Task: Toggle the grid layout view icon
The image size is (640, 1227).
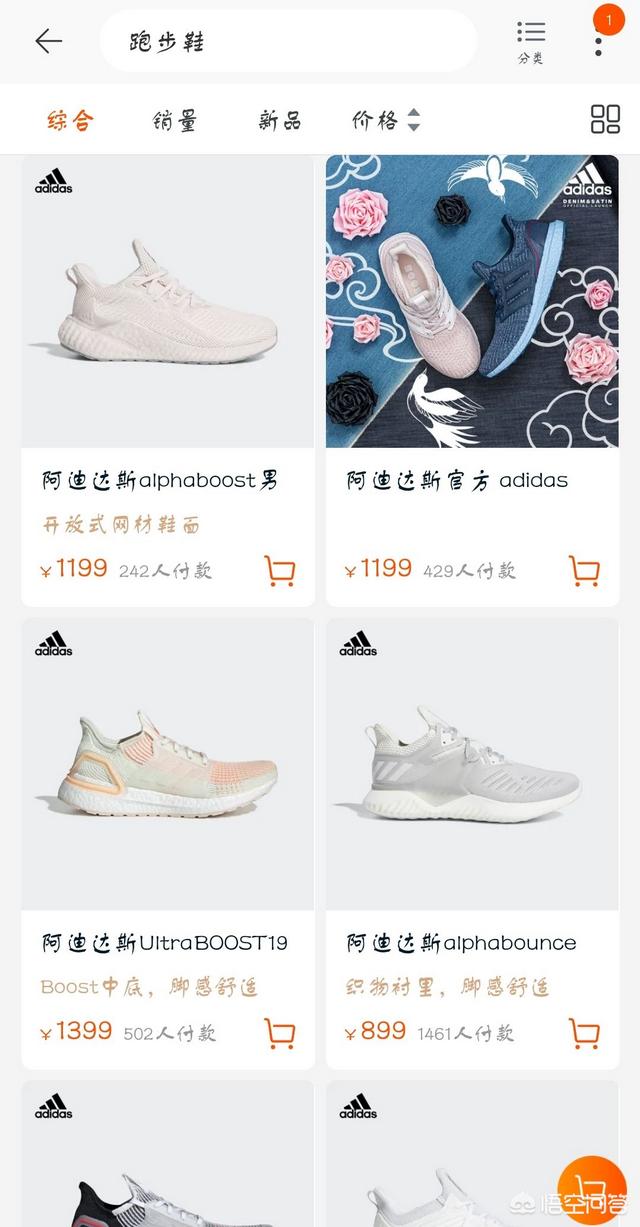Action: point(605,120)
